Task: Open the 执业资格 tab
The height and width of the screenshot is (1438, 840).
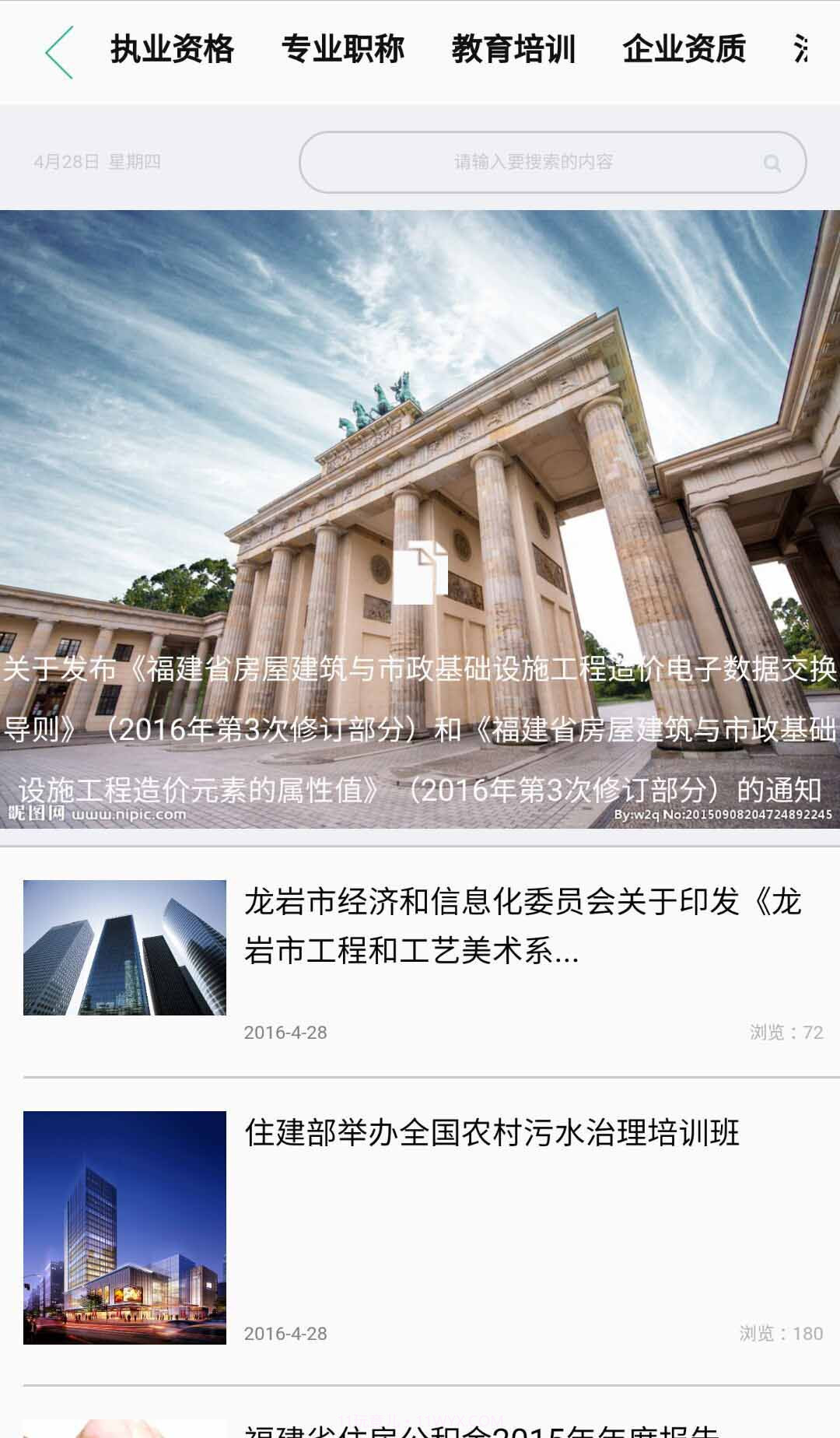Action: pos(173,48)
